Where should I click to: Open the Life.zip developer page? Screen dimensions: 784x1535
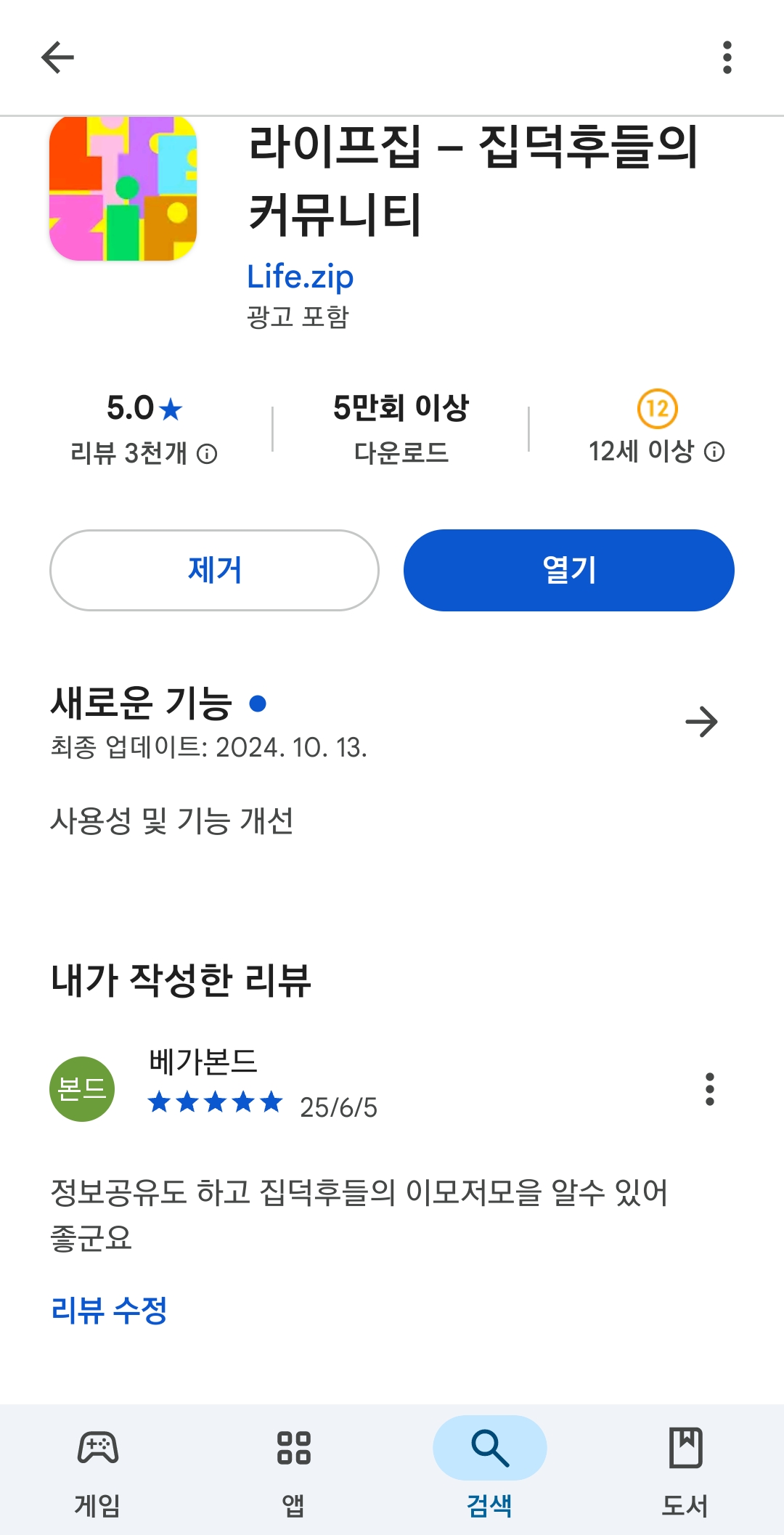coord(300,277)
